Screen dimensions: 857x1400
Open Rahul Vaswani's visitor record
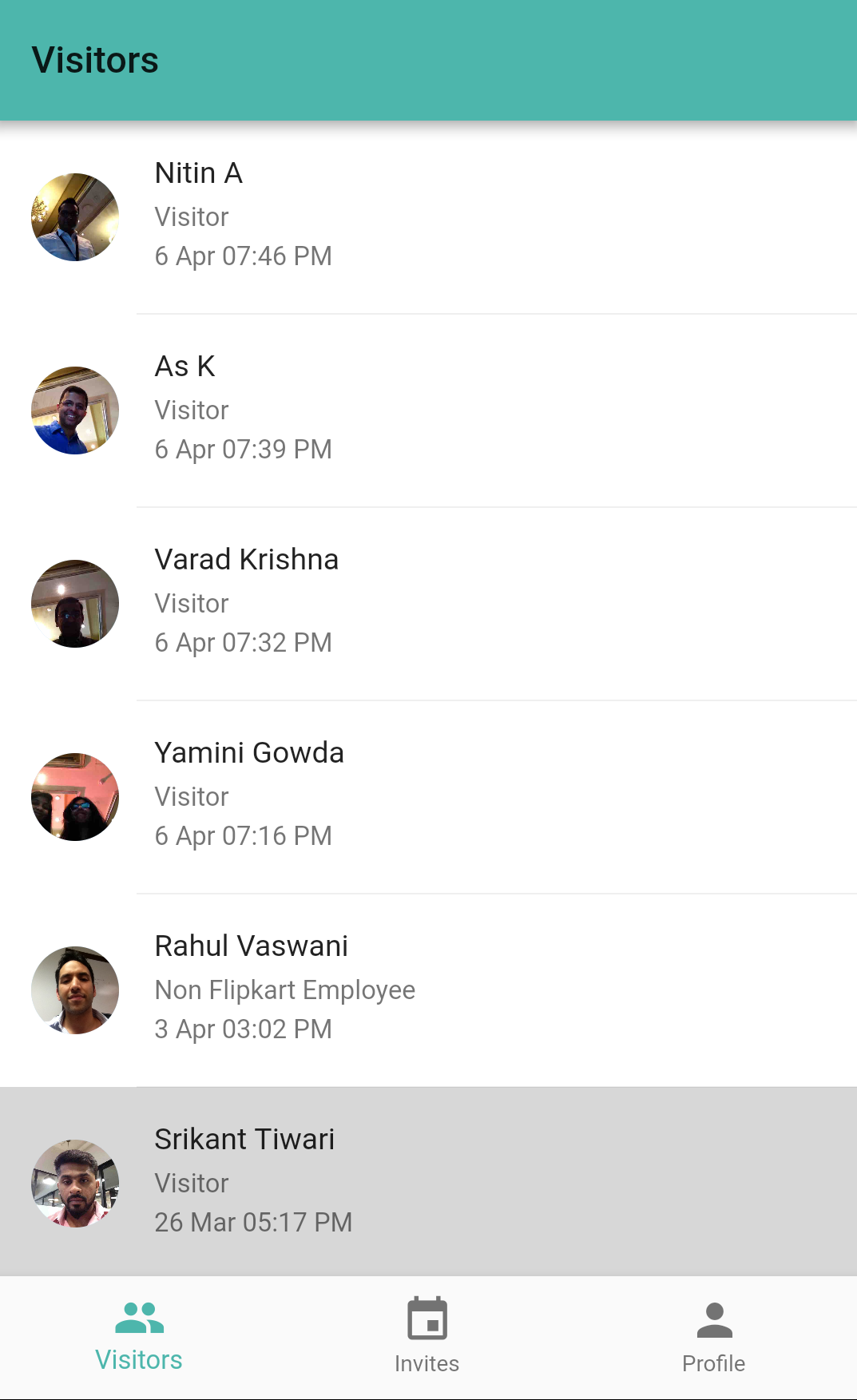pyautogui.click(x=428, y=990)
